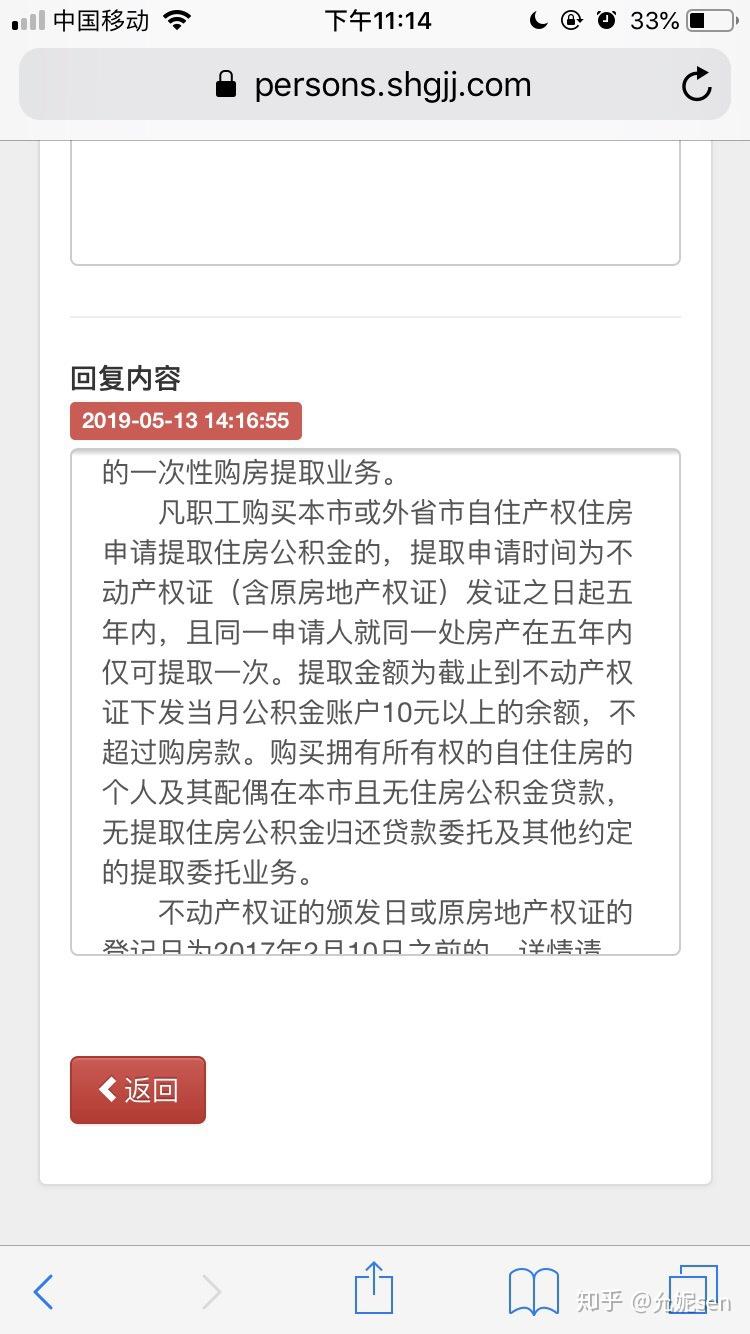Open the Safari tabs overview
This screenshot has height=1334, width=750.
[693, 1290]
